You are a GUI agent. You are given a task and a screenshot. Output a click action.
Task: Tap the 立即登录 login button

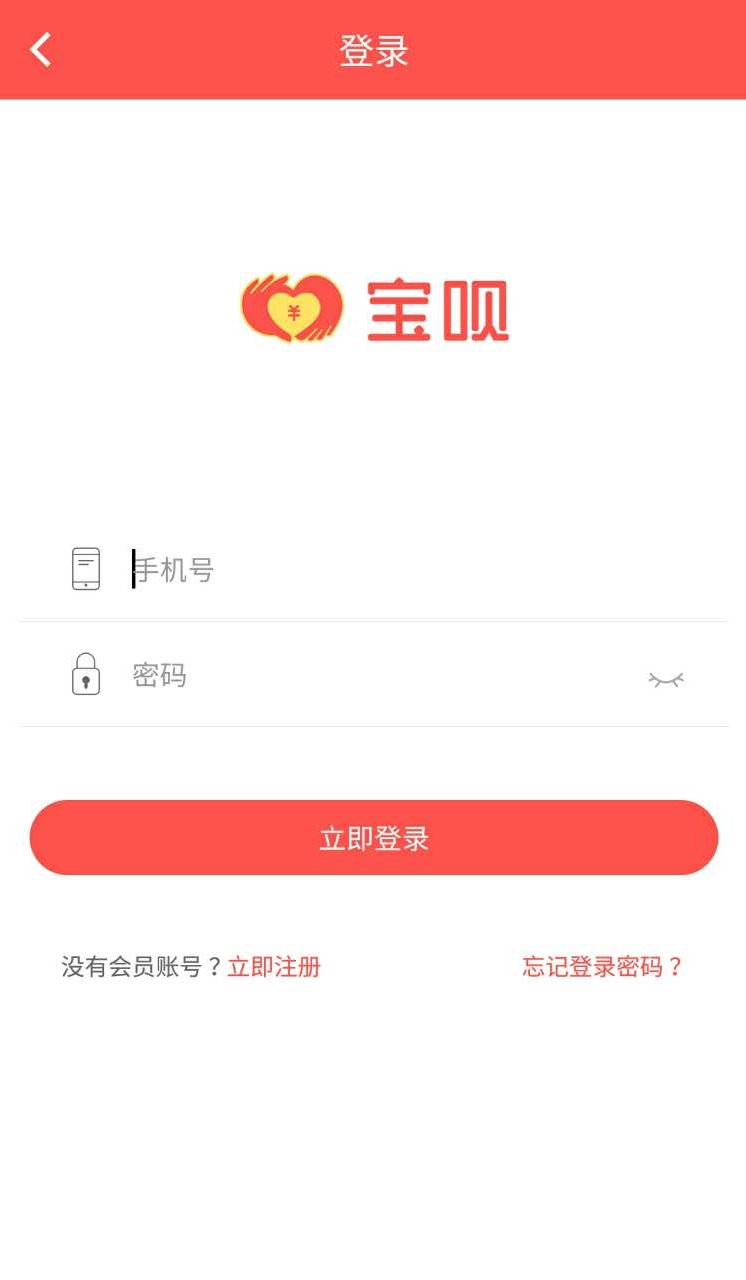(373, 838)
